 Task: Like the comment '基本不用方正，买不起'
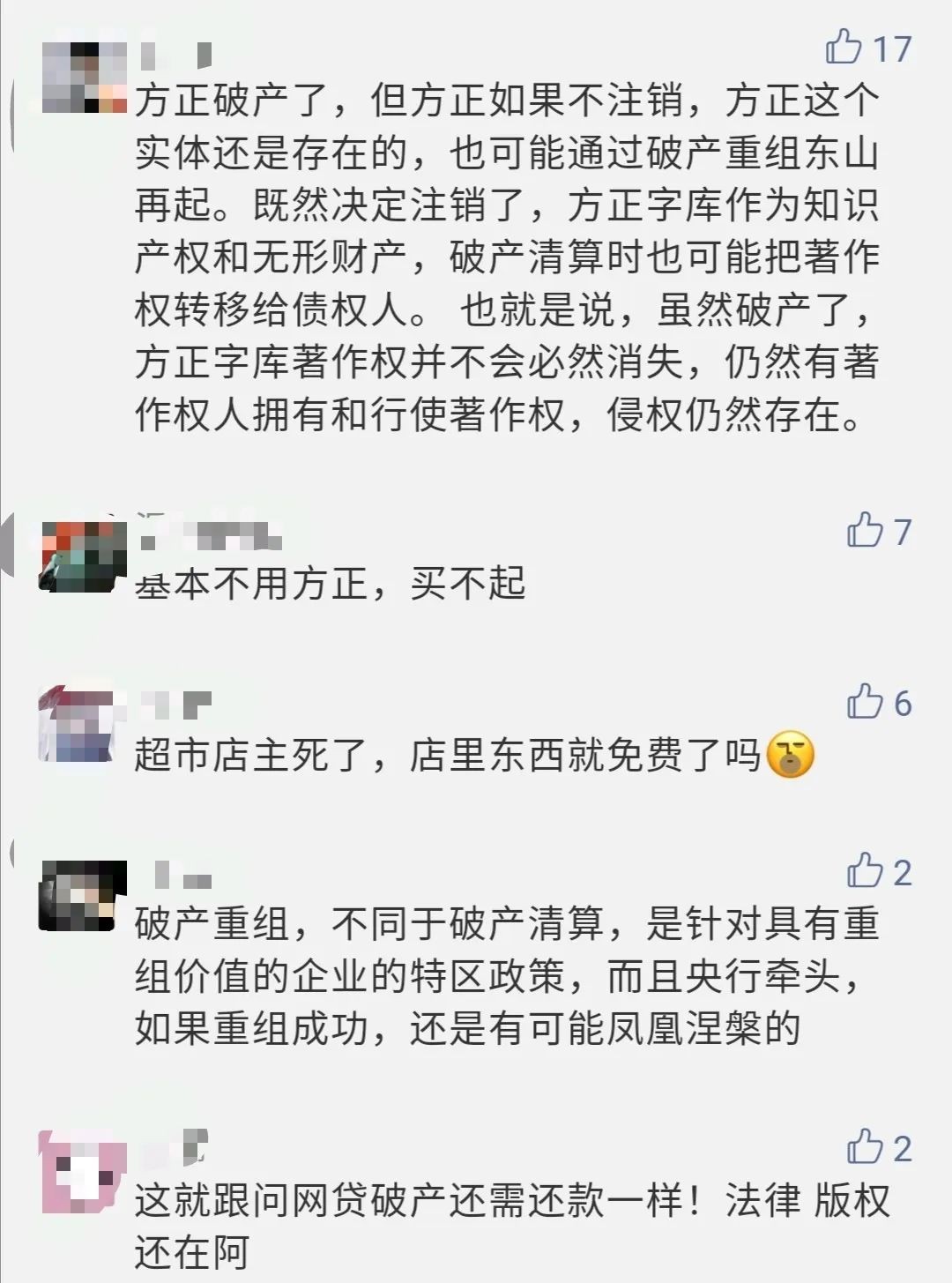pos(865,531)
